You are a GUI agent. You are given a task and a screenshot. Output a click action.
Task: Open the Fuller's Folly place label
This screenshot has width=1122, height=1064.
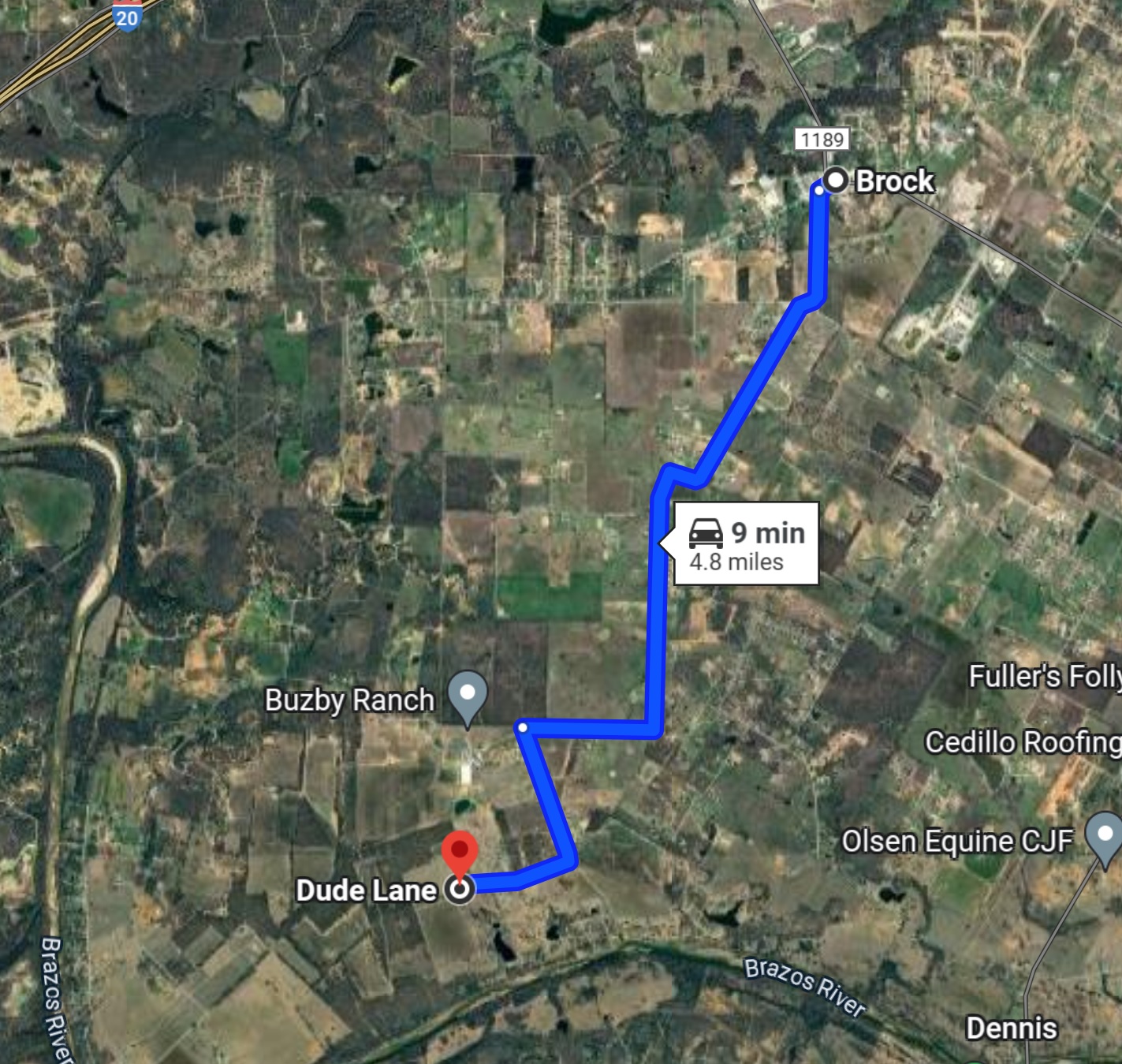tap(1044, 677)
